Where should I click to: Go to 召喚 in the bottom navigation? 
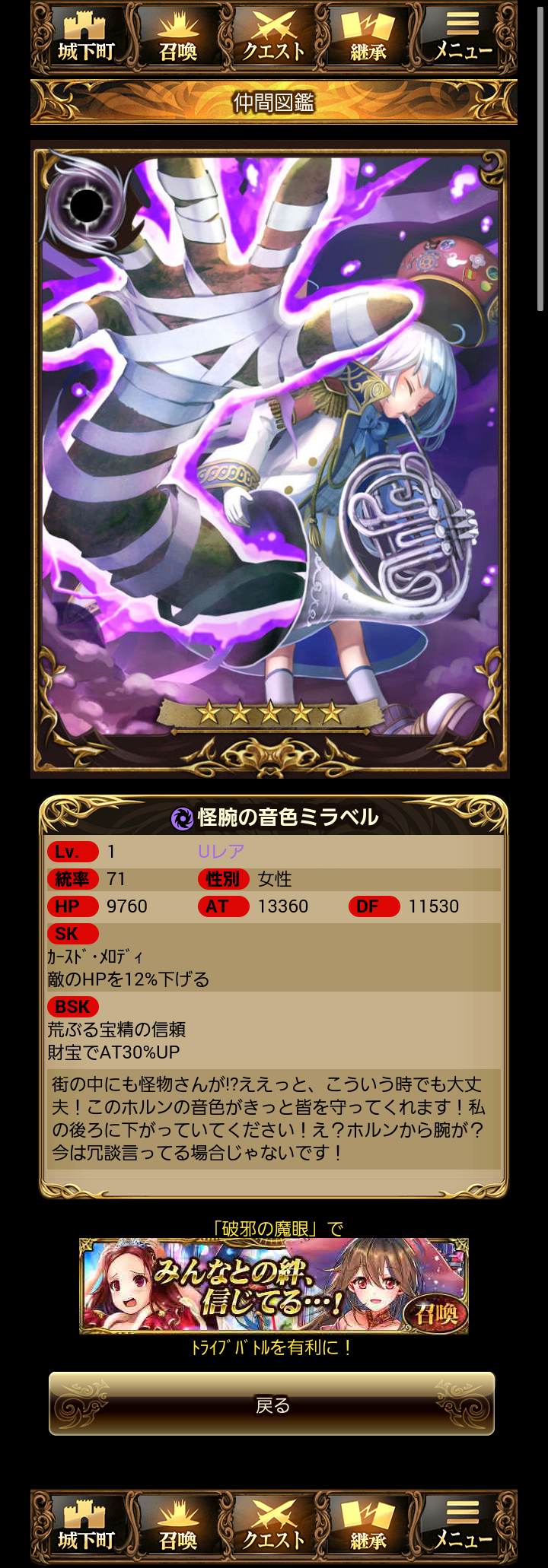[179, 1527]
